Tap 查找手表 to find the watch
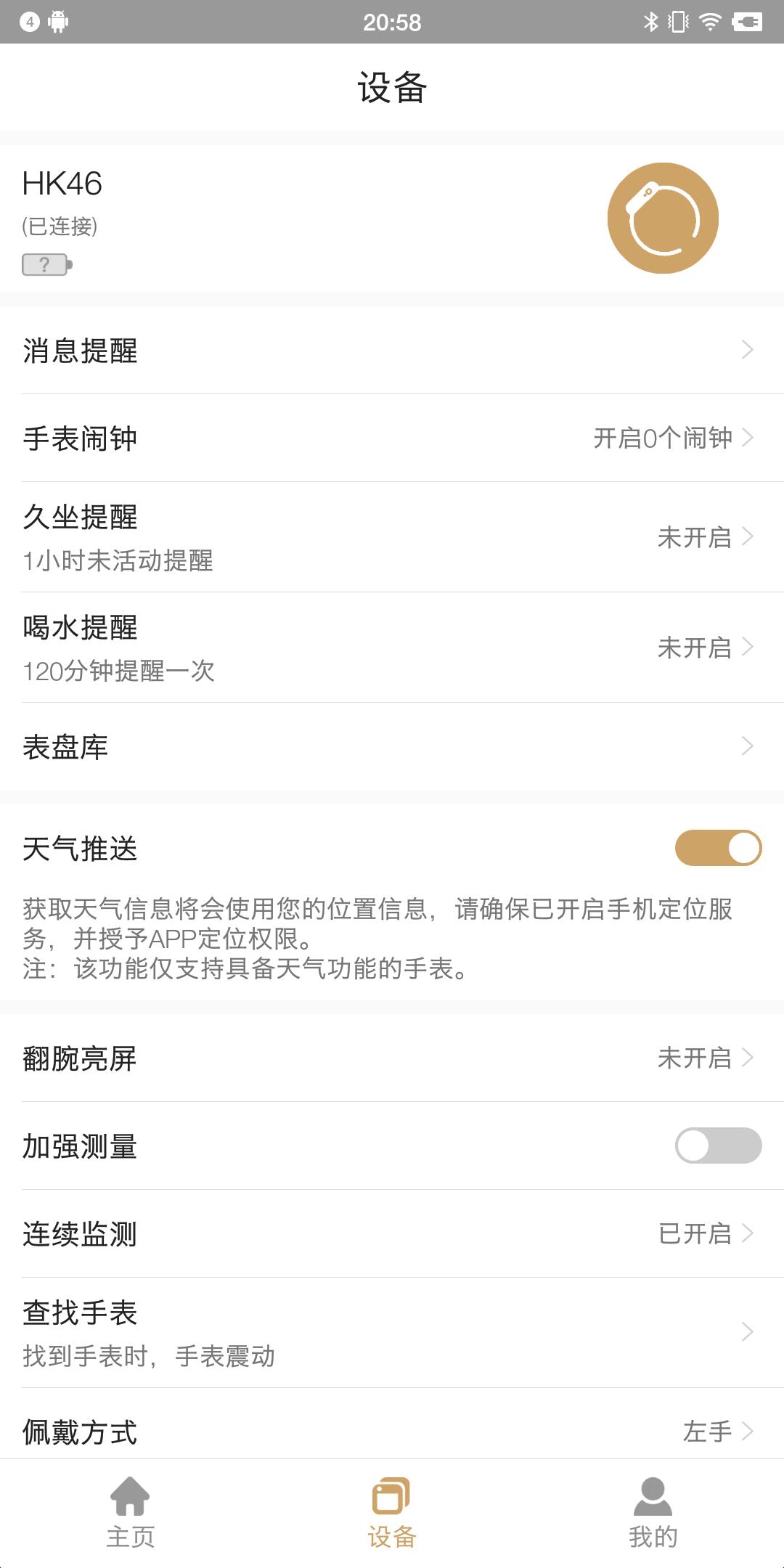The height and width of the screenshot is (1568, 784). pos(392,1333)
